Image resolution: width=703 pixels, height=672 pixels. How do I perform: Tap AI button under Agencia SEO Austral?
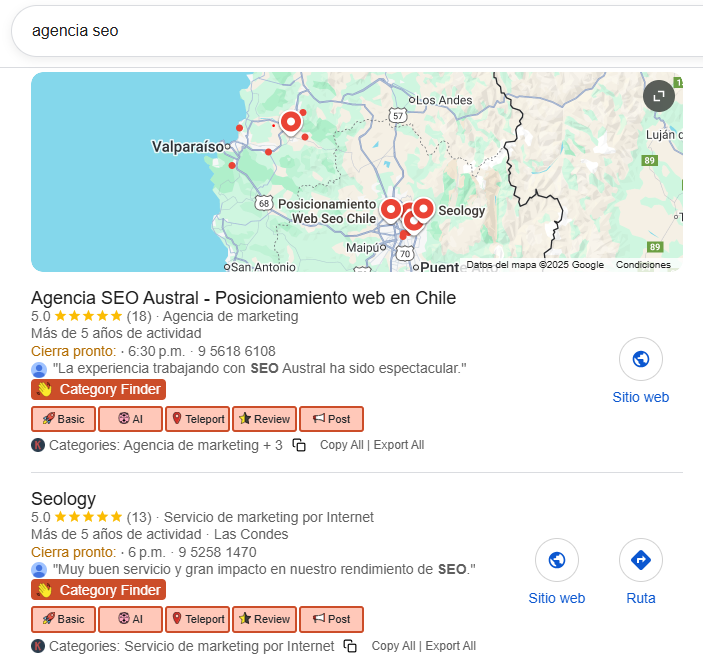point(130,419)
